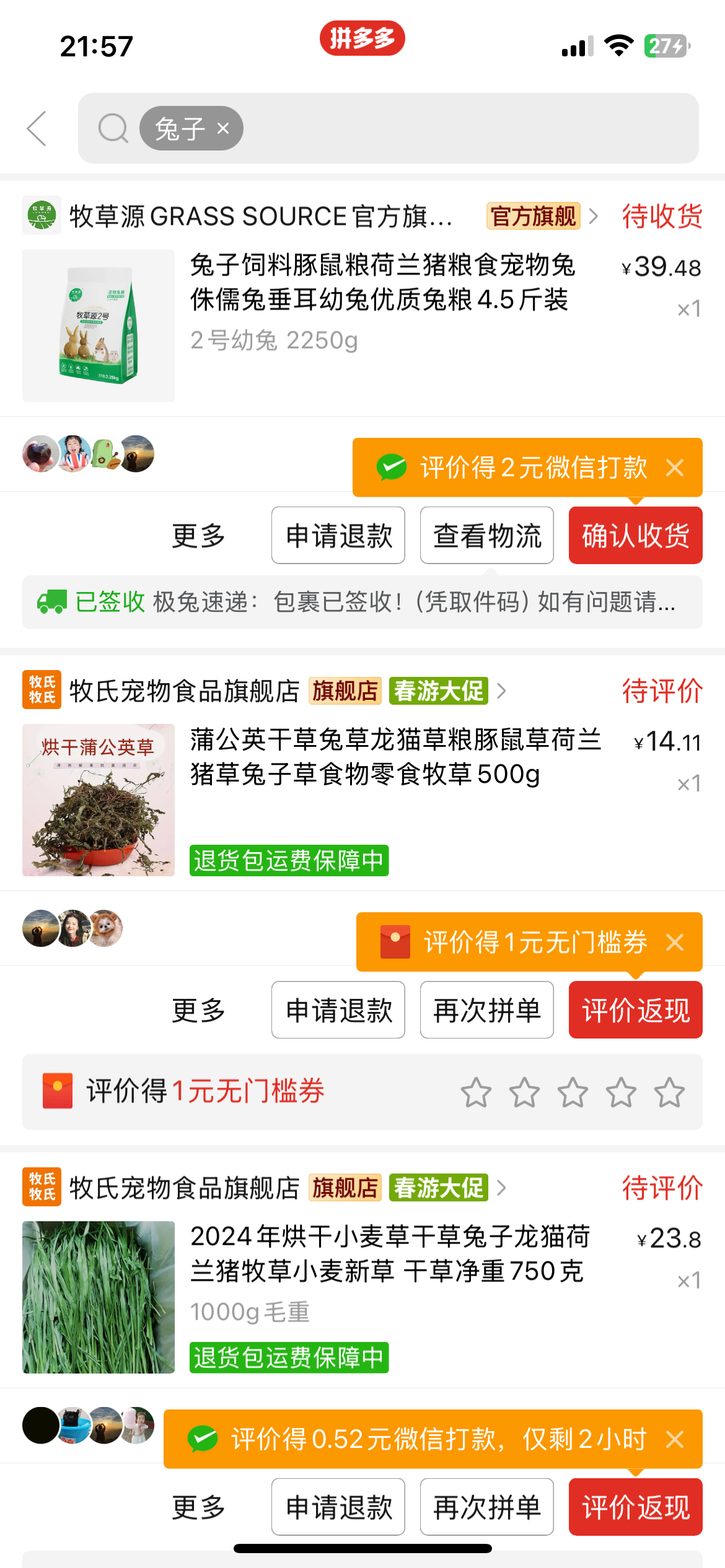Dismiss the 评价得1元无门槛券 banner

[675, 943]
